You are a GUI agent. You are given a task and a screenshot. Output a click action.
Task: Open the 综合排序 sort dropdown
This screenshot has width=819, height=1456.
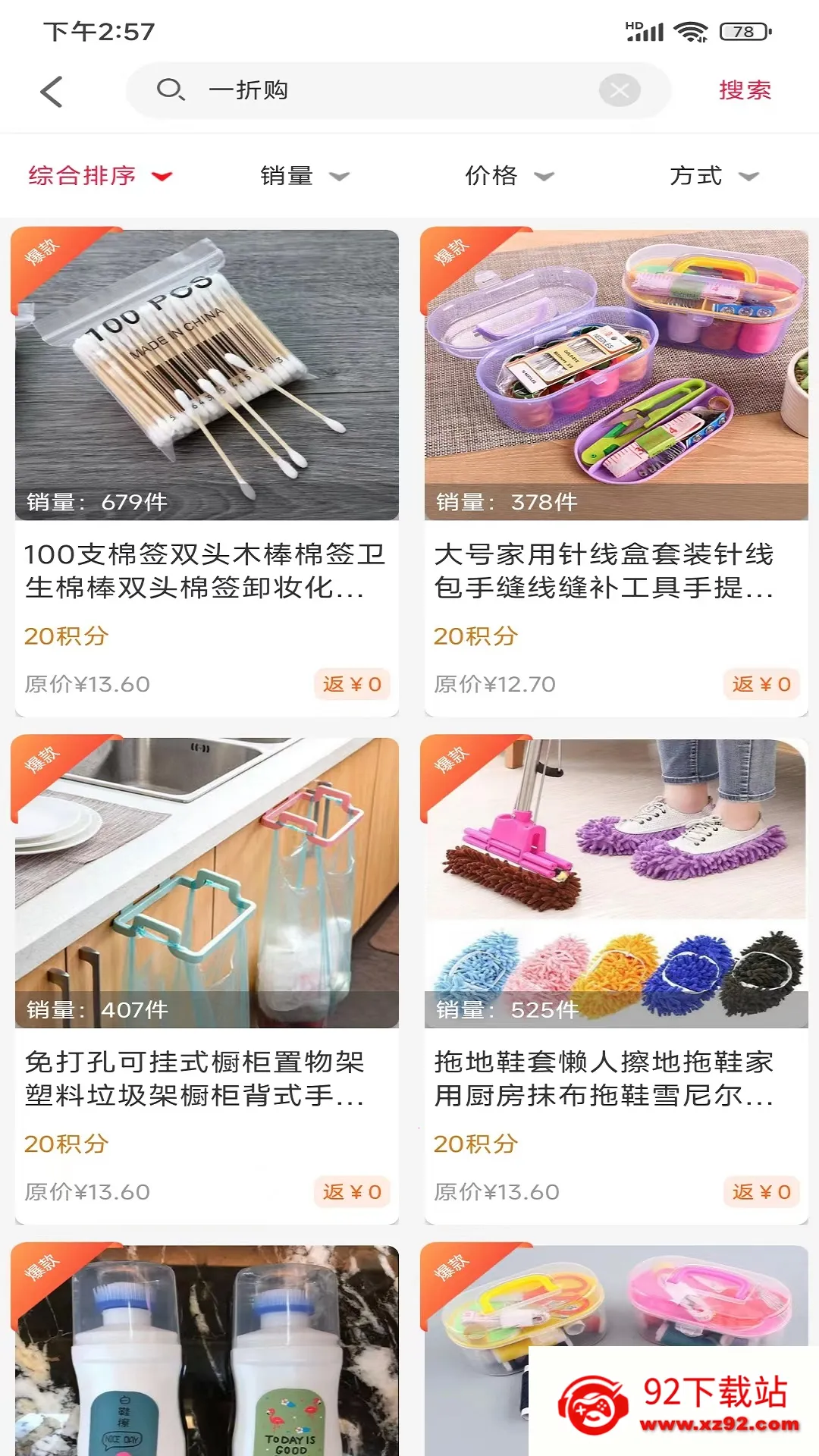(100, 176)
